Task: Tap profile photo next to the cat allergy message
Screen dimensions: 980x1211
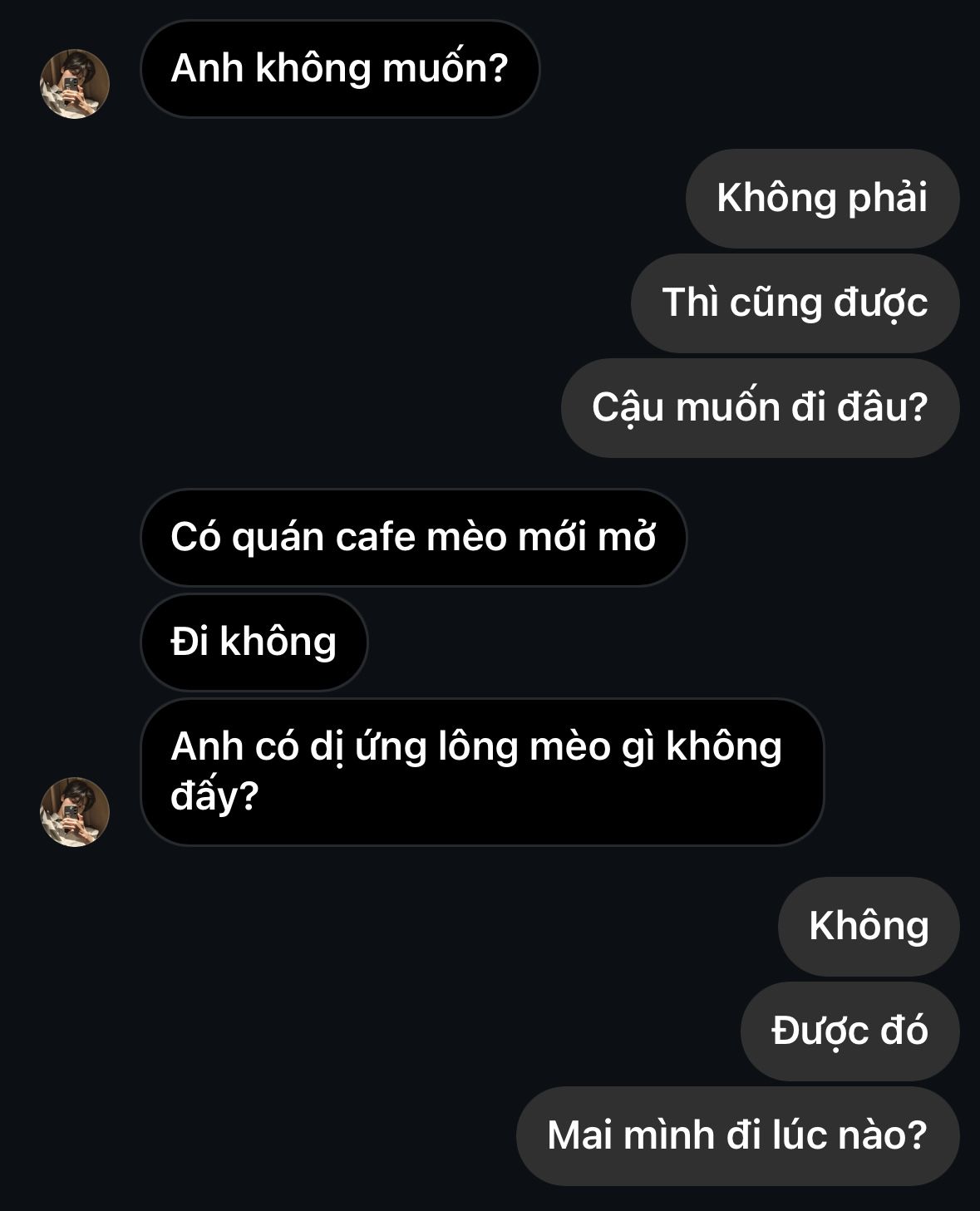Action: click(x=75, y=812)
